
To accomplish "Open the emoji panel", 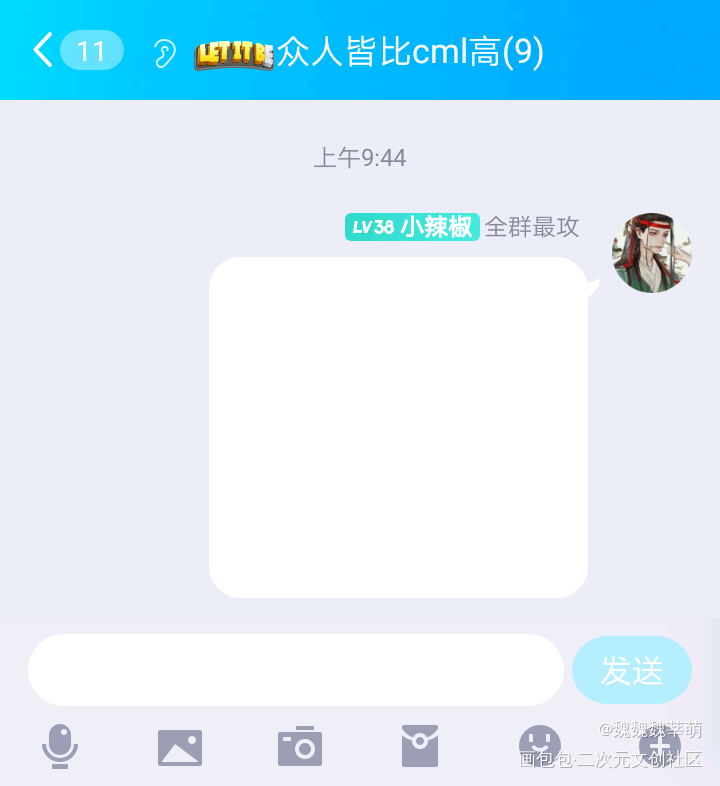I will tap(540, 746).
